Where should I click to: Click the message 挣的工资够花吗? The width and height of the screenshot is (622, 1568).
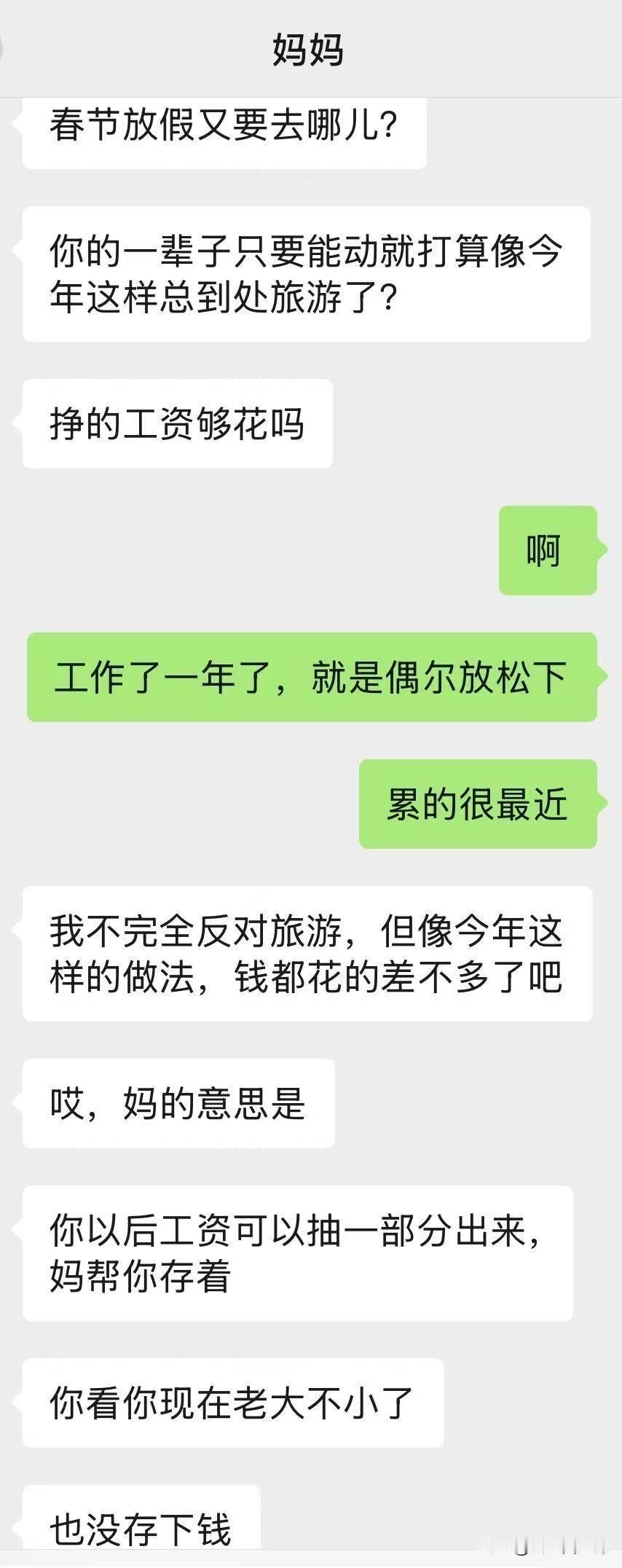(x=177, y=423)
